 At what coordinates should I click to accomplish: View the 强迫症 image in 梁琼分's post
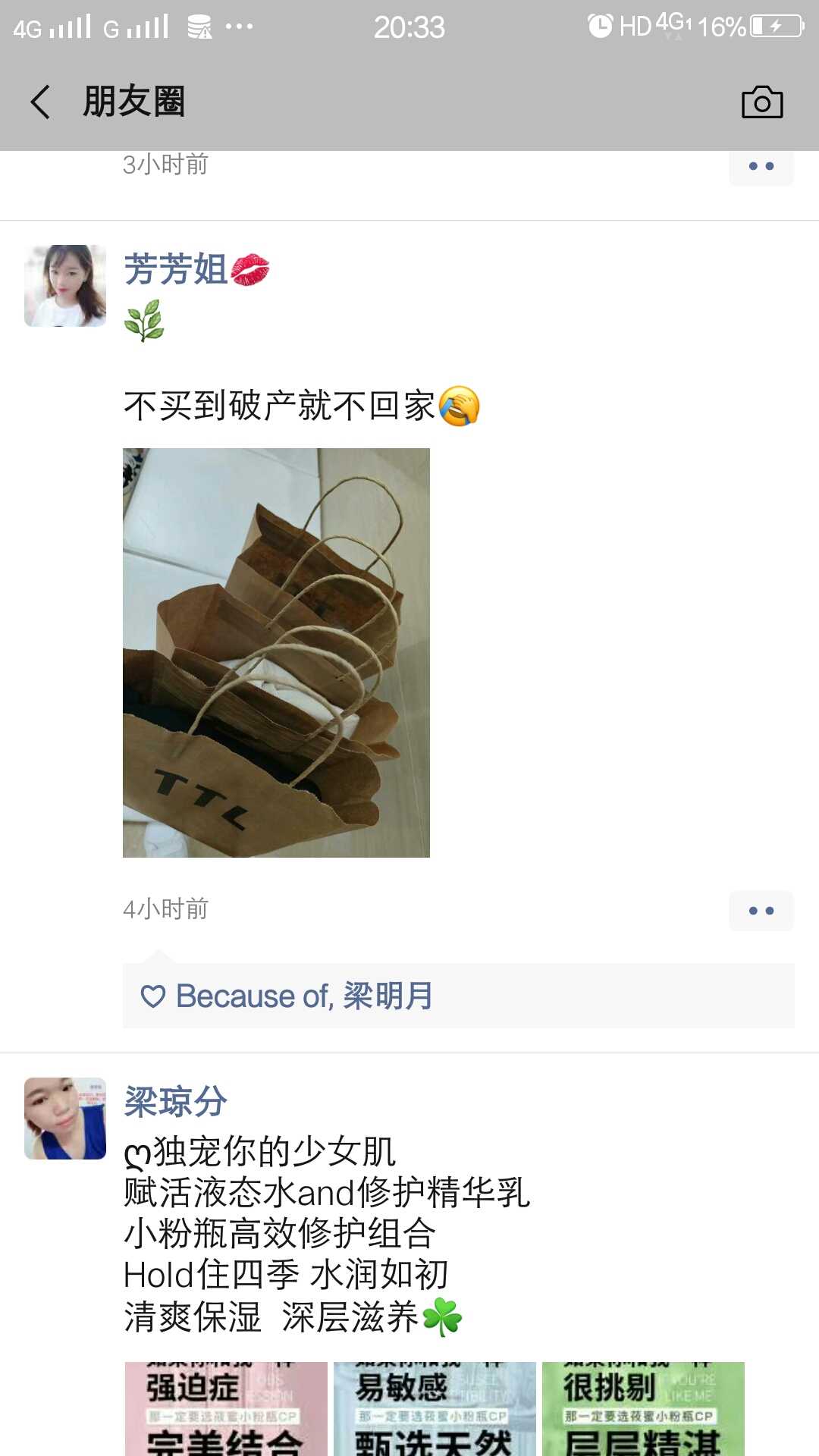pyautogui.click(x=226, y=1409)
